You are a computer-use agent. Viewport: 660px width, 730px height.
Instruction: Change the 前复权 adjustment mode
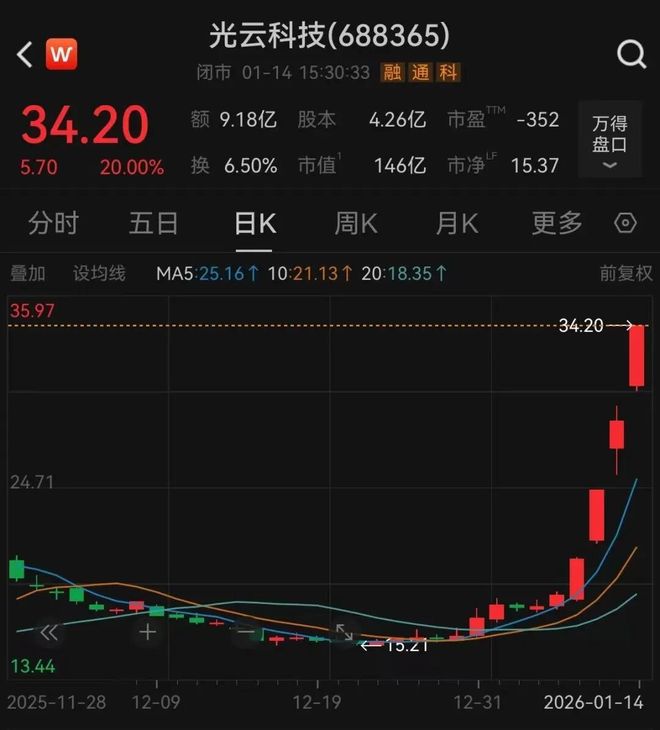point(626,273)
